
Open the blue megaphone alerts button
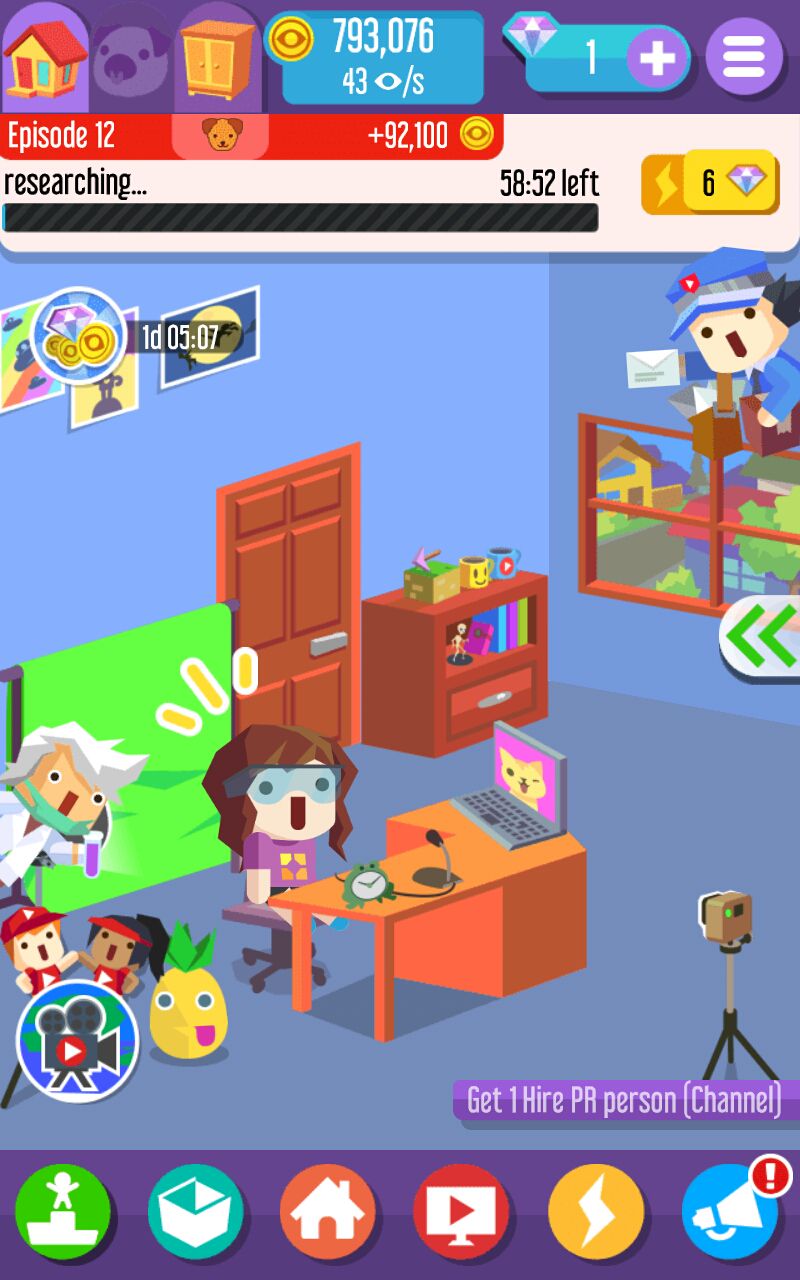(x=729, y=1212)
